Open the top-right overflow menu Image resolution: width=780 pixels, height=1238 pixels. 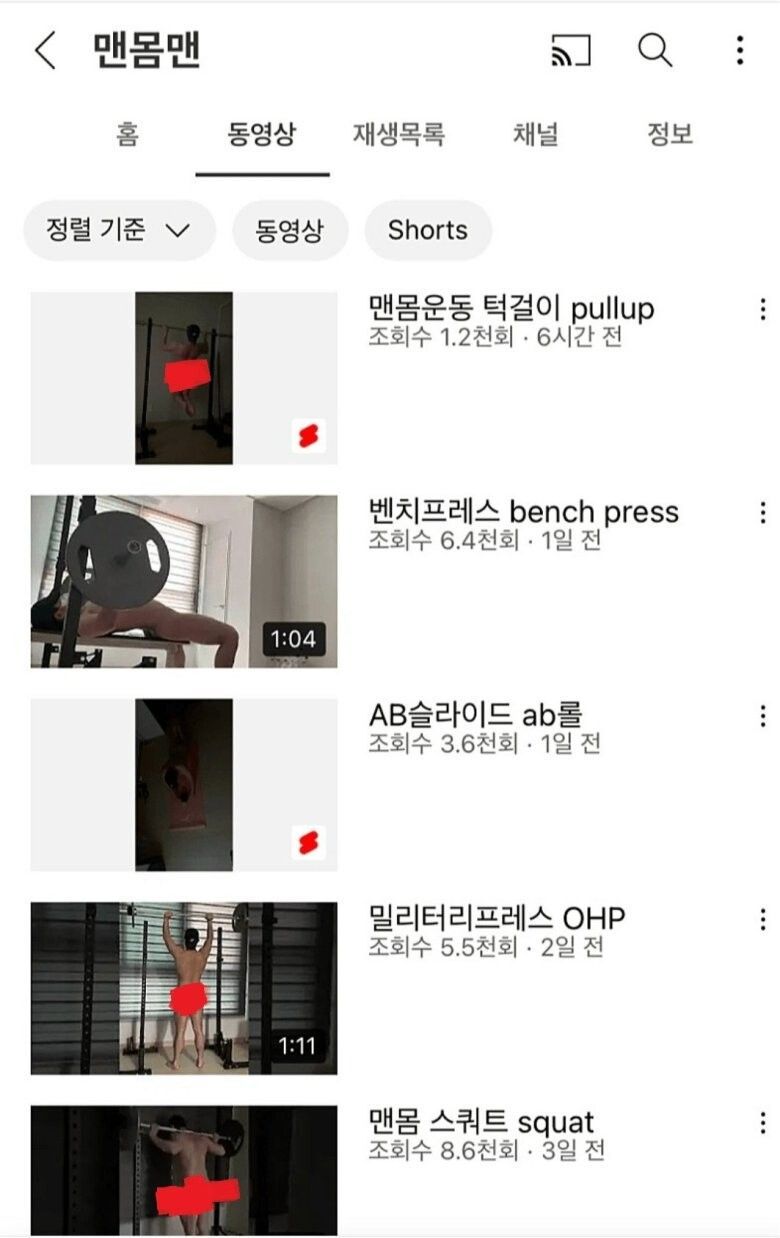[739, 50]
